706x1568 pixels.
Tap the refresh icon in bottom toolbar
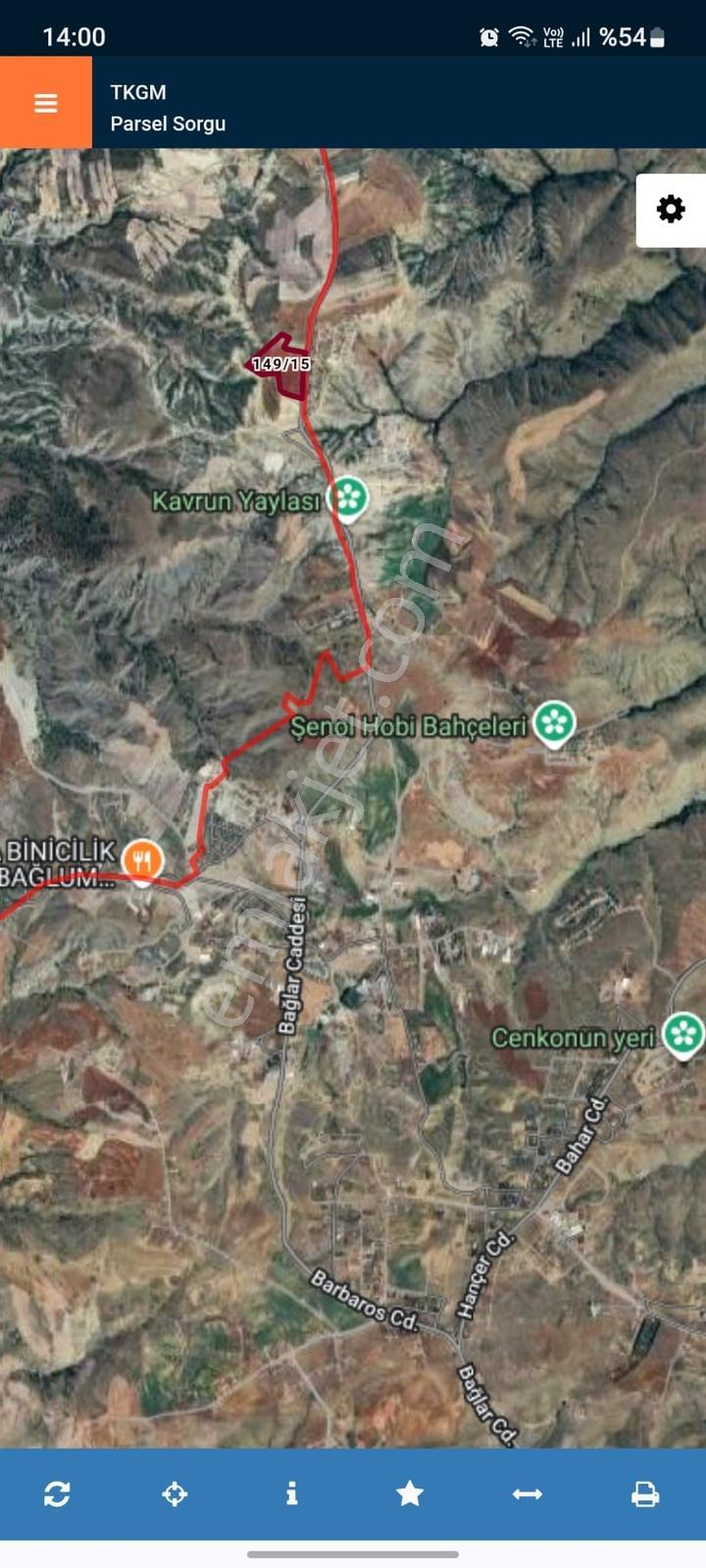(x=57, y=1494)
